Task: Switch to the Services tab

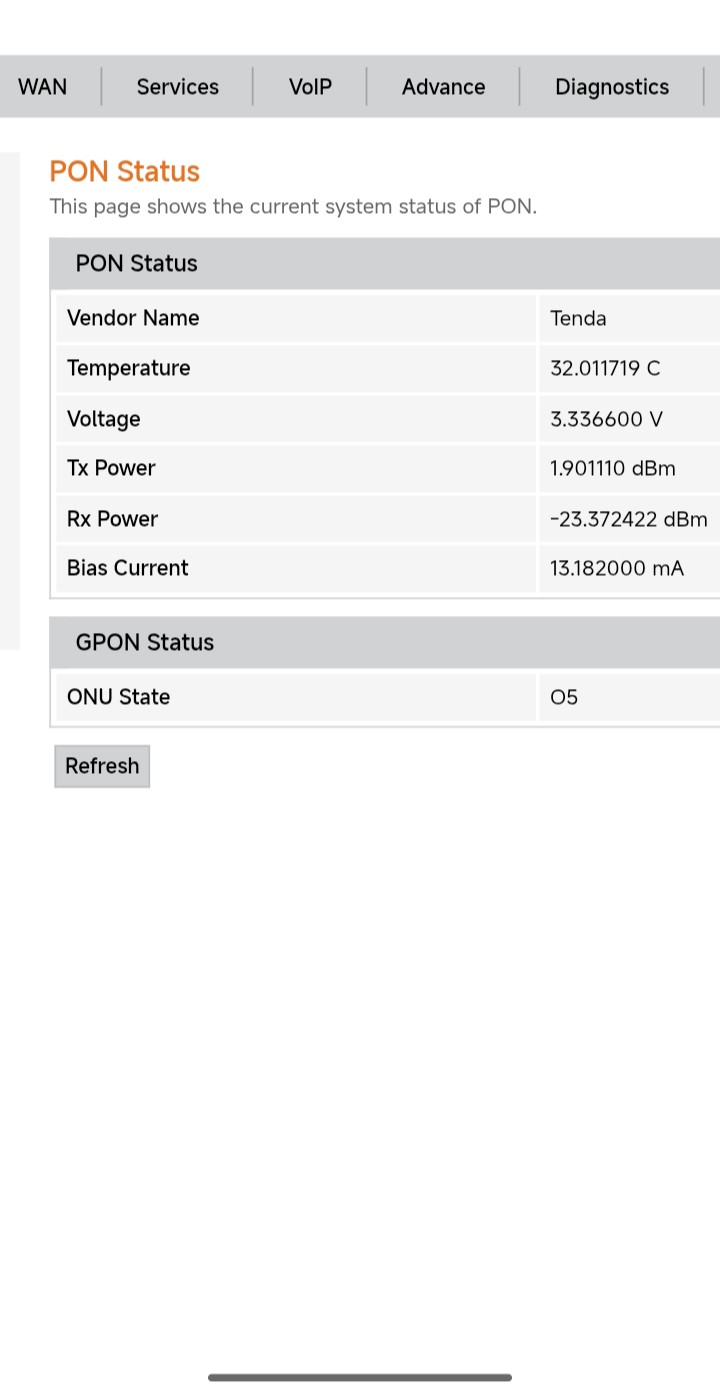Action: pos(177,87)
